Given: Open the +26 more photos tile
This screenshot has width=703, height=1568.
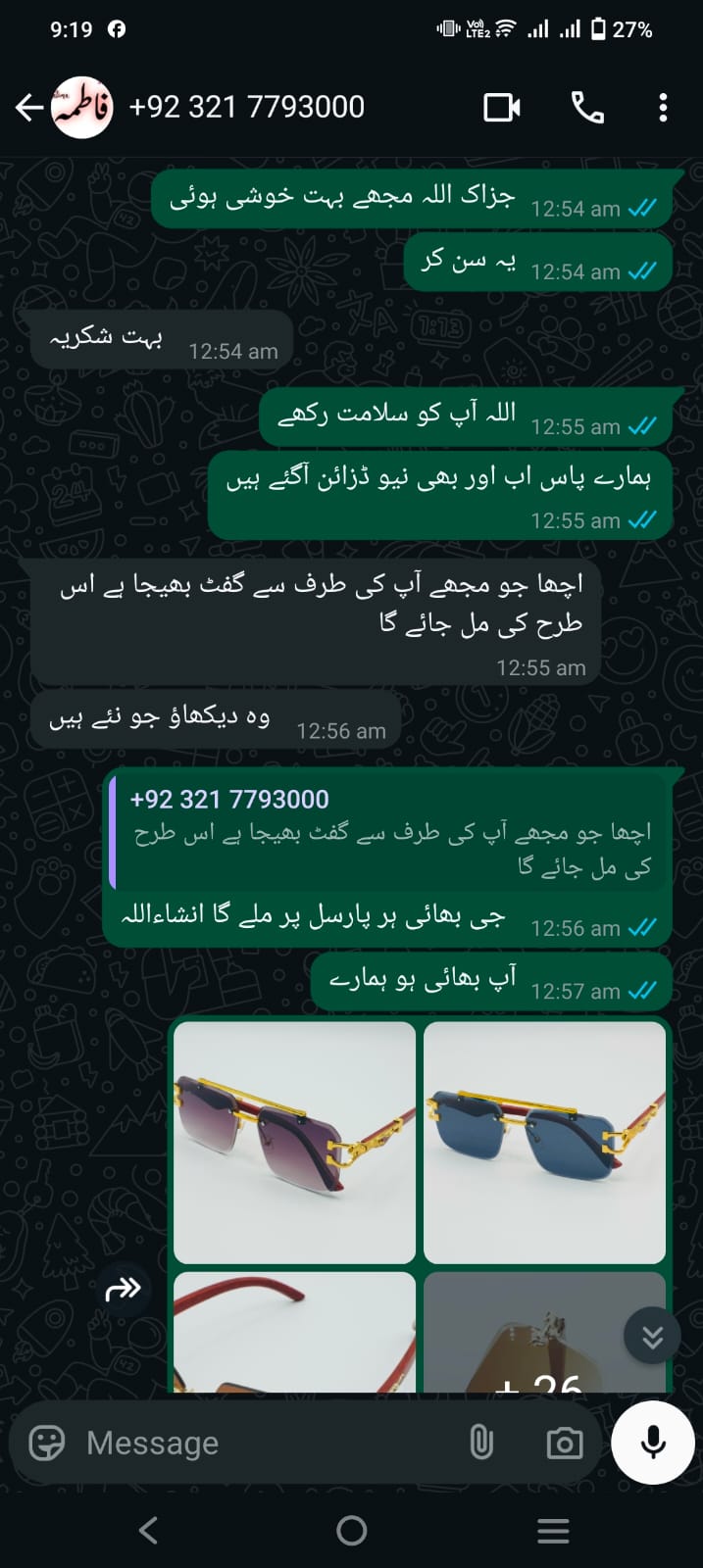Looking at the screenshot, I should pyautogui.click(x=545, y=1333).
